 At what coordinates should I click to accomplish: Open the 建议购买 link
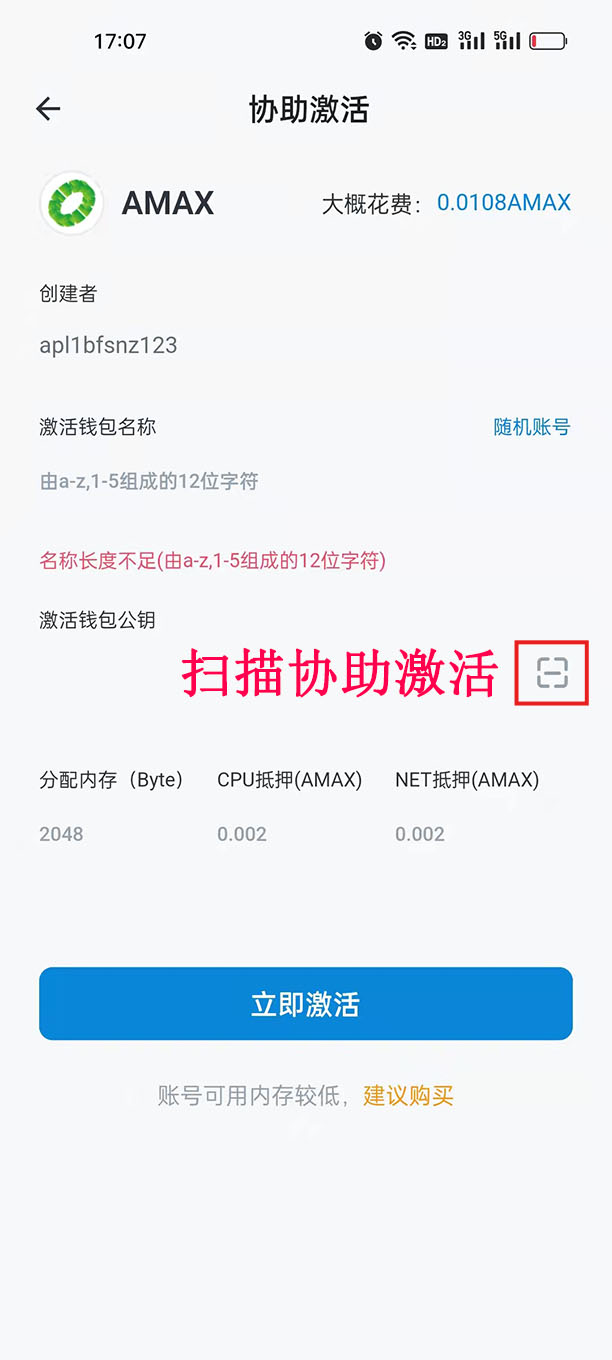tap(408, 1096)
